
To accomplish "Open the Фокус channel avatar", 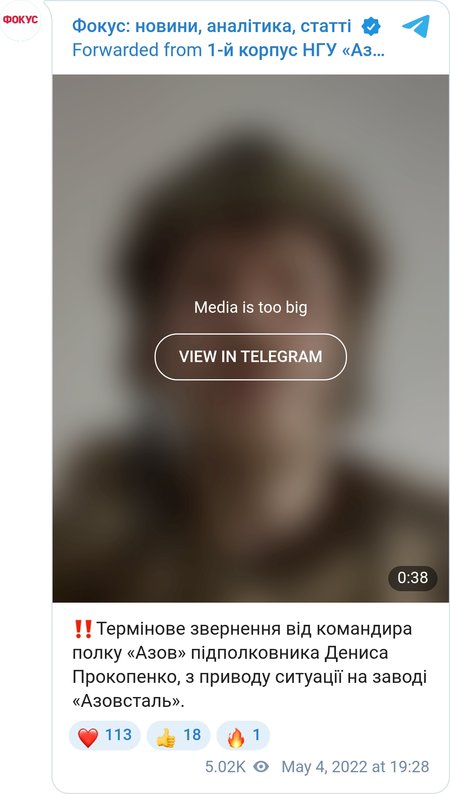I will click(x=20, y=20).
